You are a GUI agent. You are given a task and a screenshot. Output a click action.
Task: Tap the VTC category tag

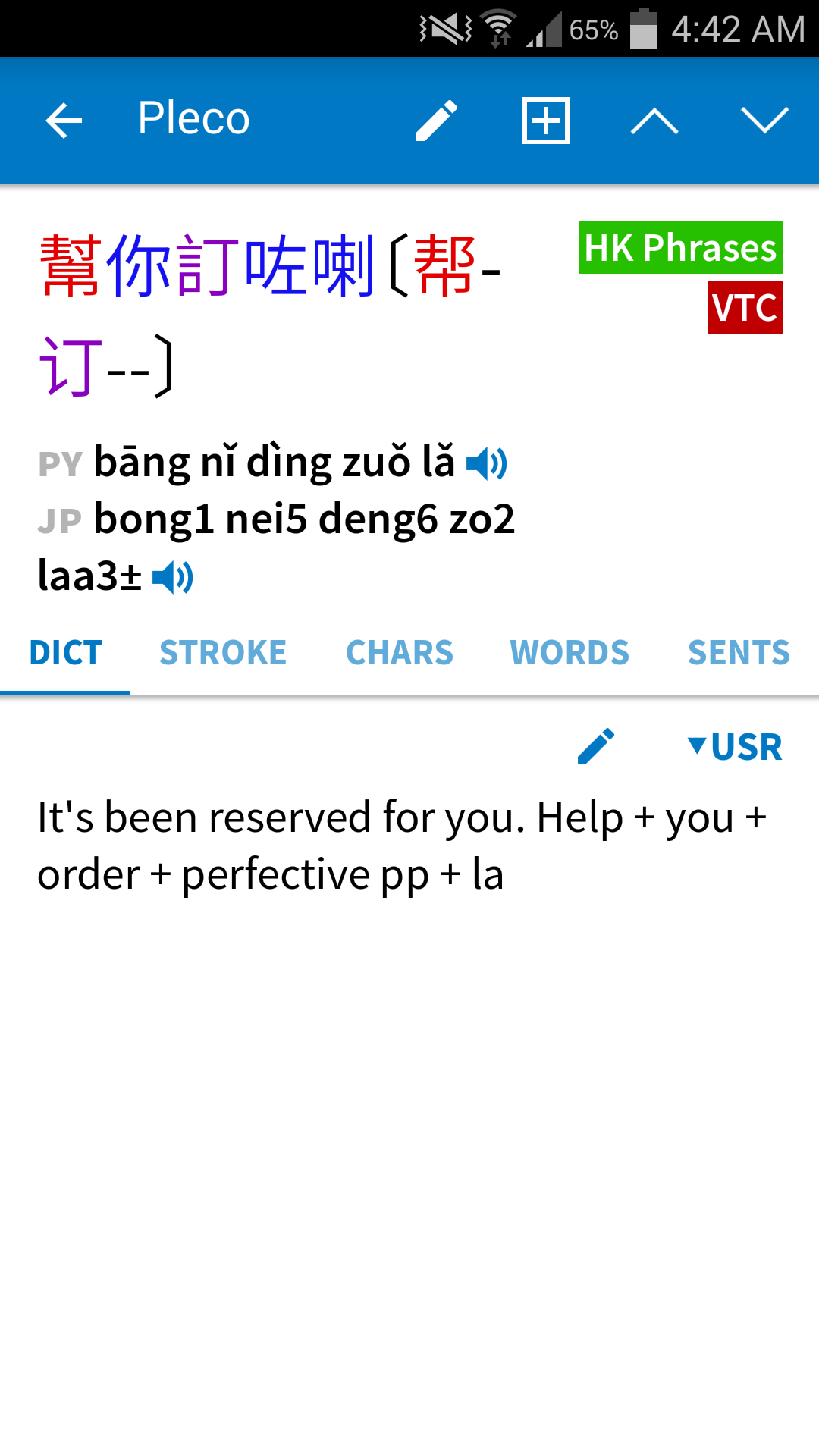(x=745, y=307)
